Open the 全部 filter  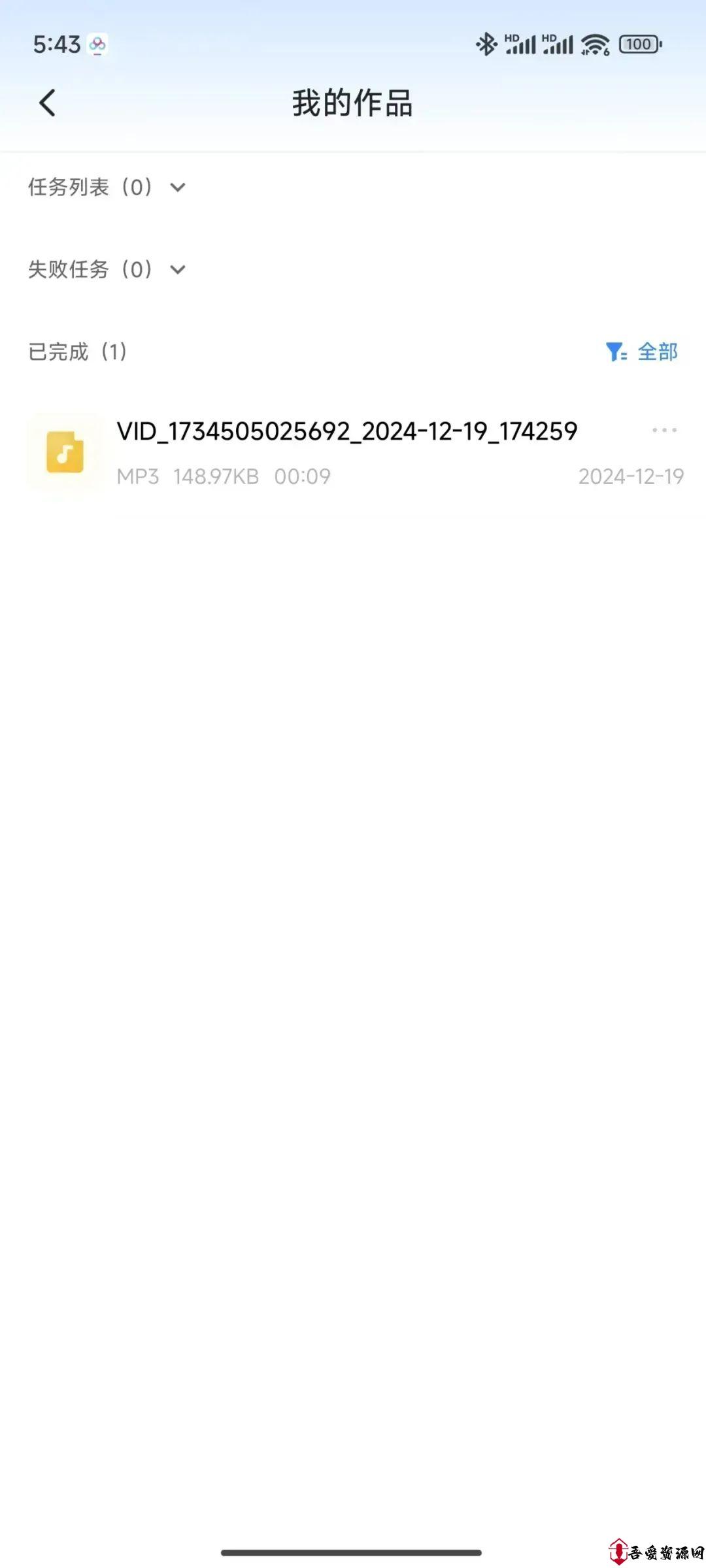(x=642, y=351)
